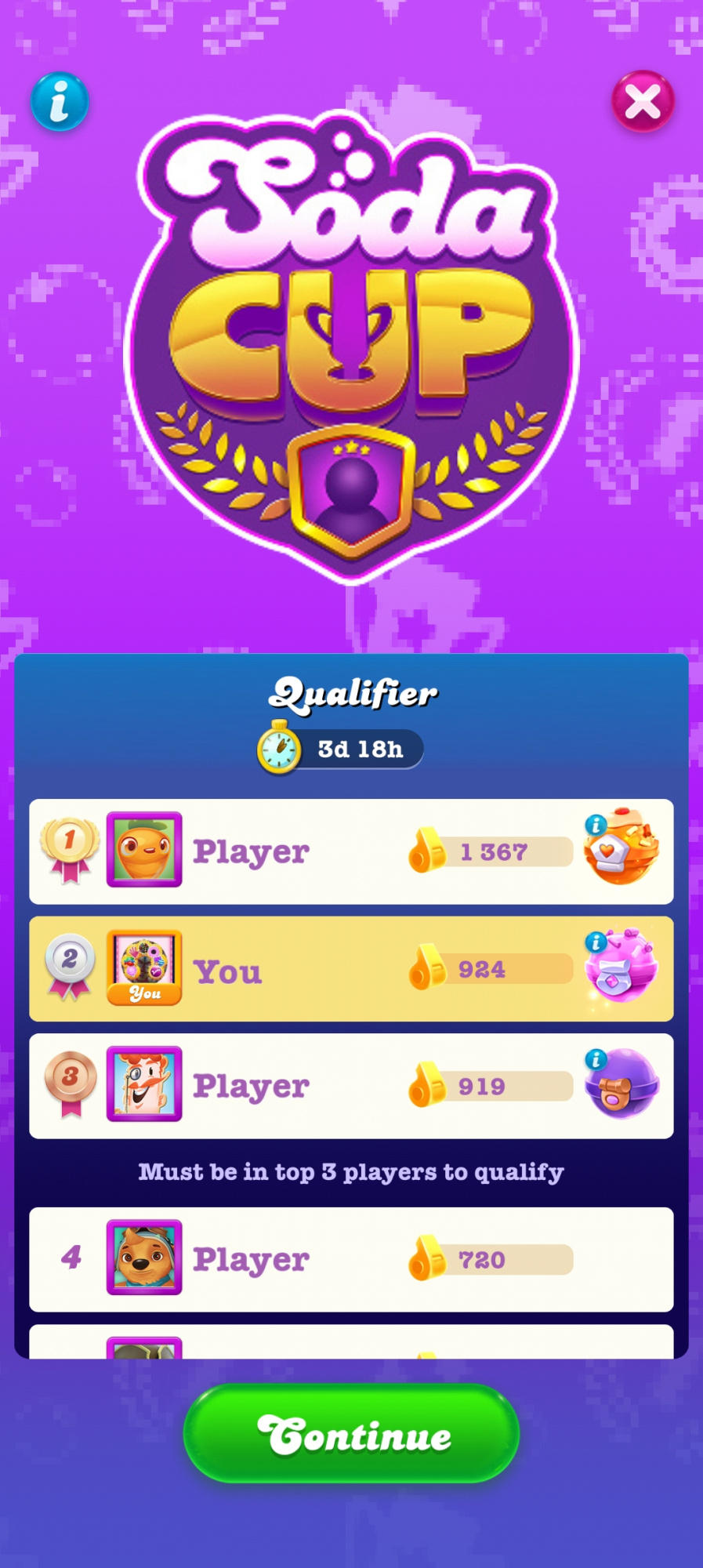703x1568 pixels.
Task: Open the Soda Cup info button
Action: 60,102
